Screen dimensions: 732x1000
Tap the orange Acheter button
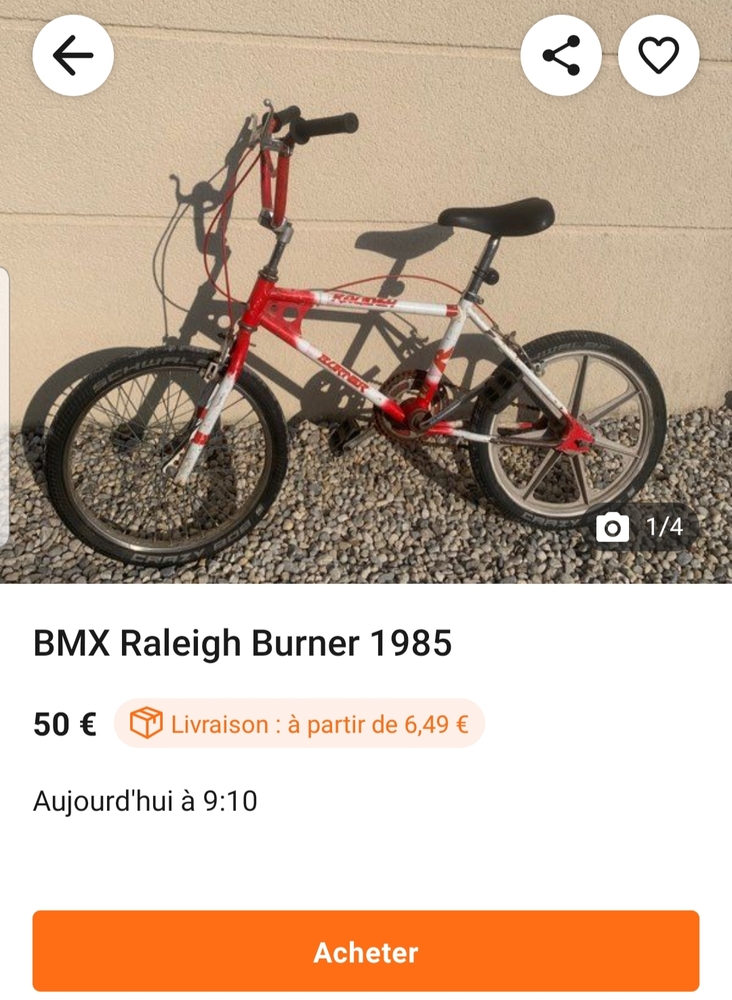coord(366,951)
